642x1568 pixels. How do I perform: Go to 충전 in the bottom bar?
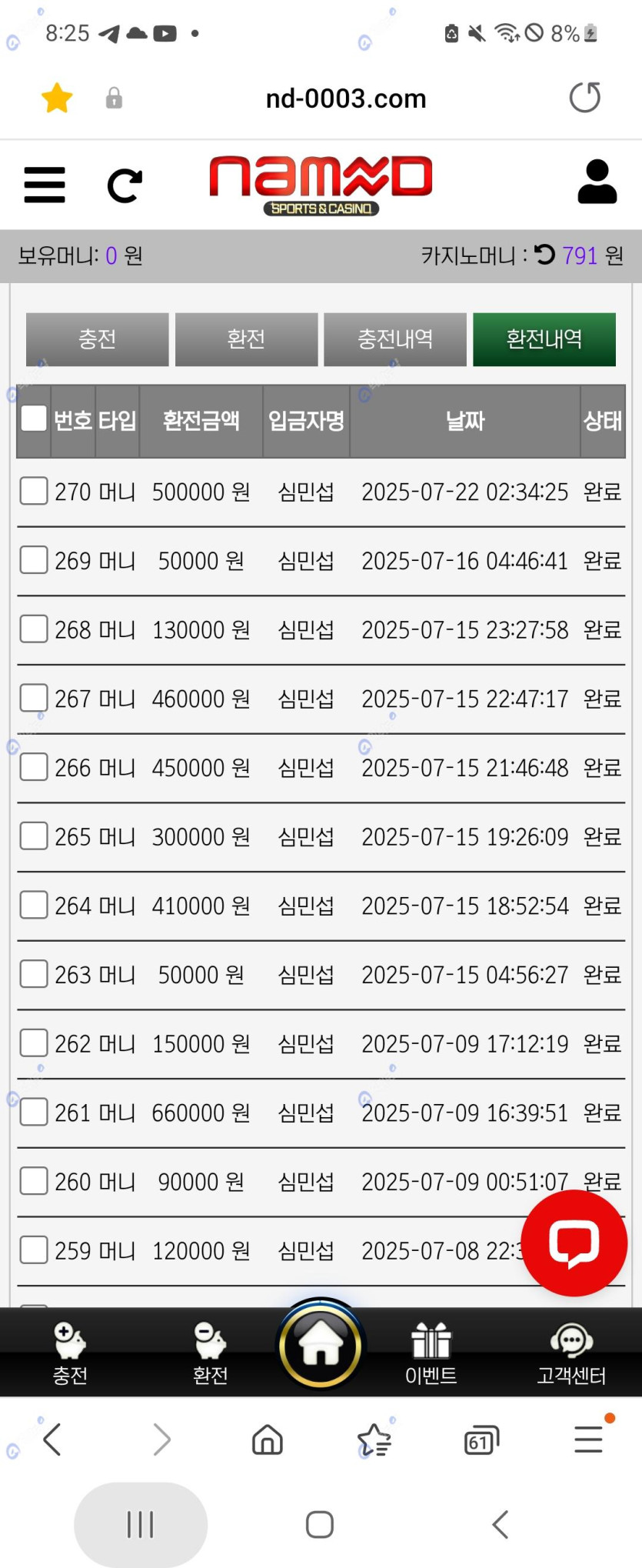point(70,1353)
